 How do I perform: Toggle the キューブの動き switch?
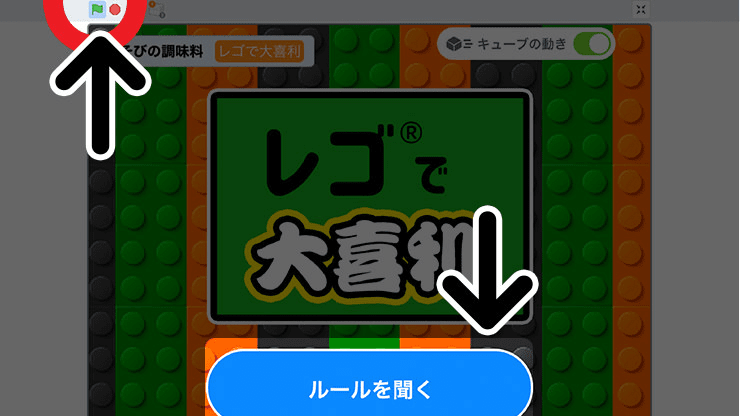pyautogui.click(x=597, y=44)
